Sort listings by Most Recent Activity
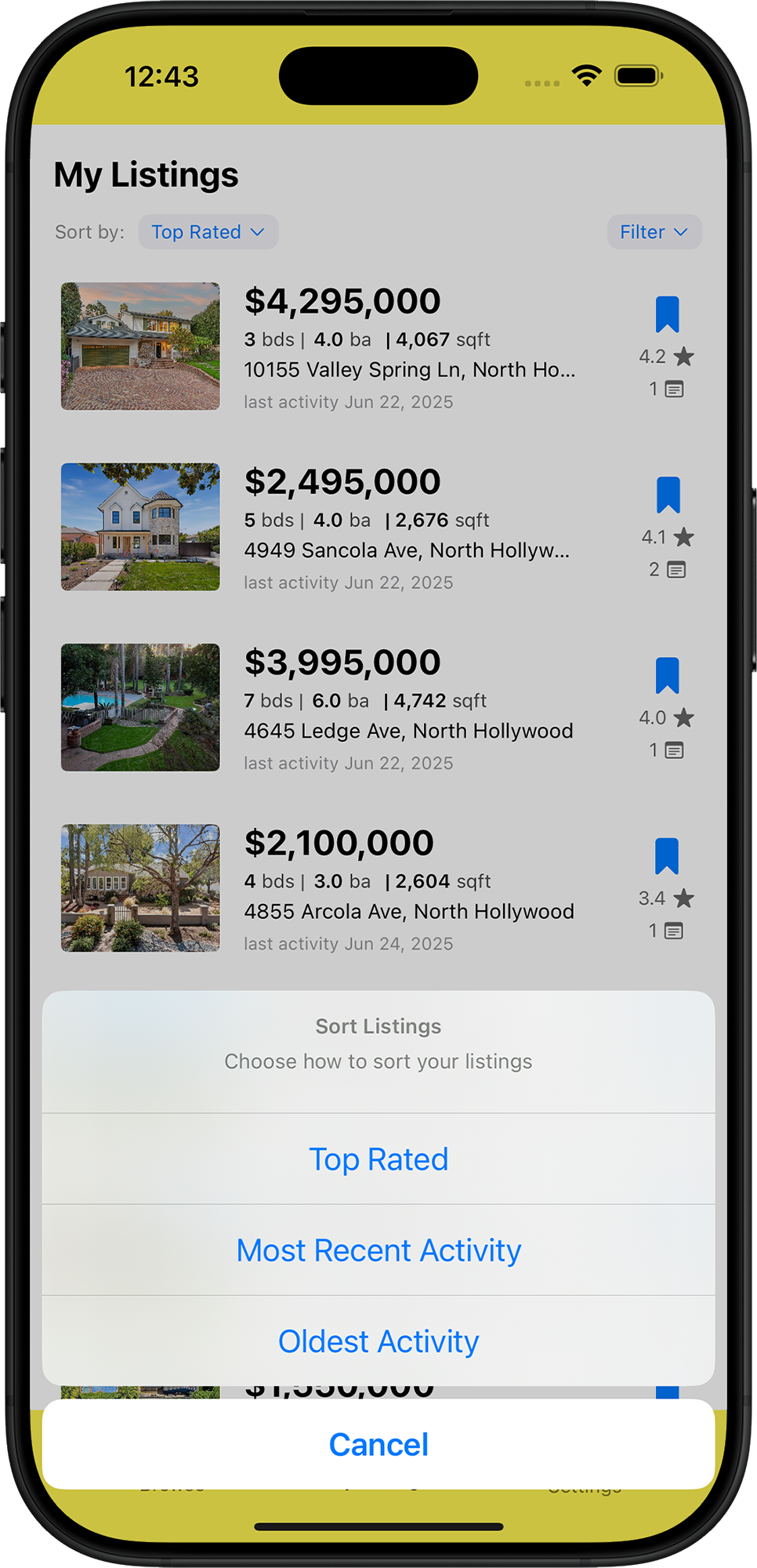 (378, 1250)
